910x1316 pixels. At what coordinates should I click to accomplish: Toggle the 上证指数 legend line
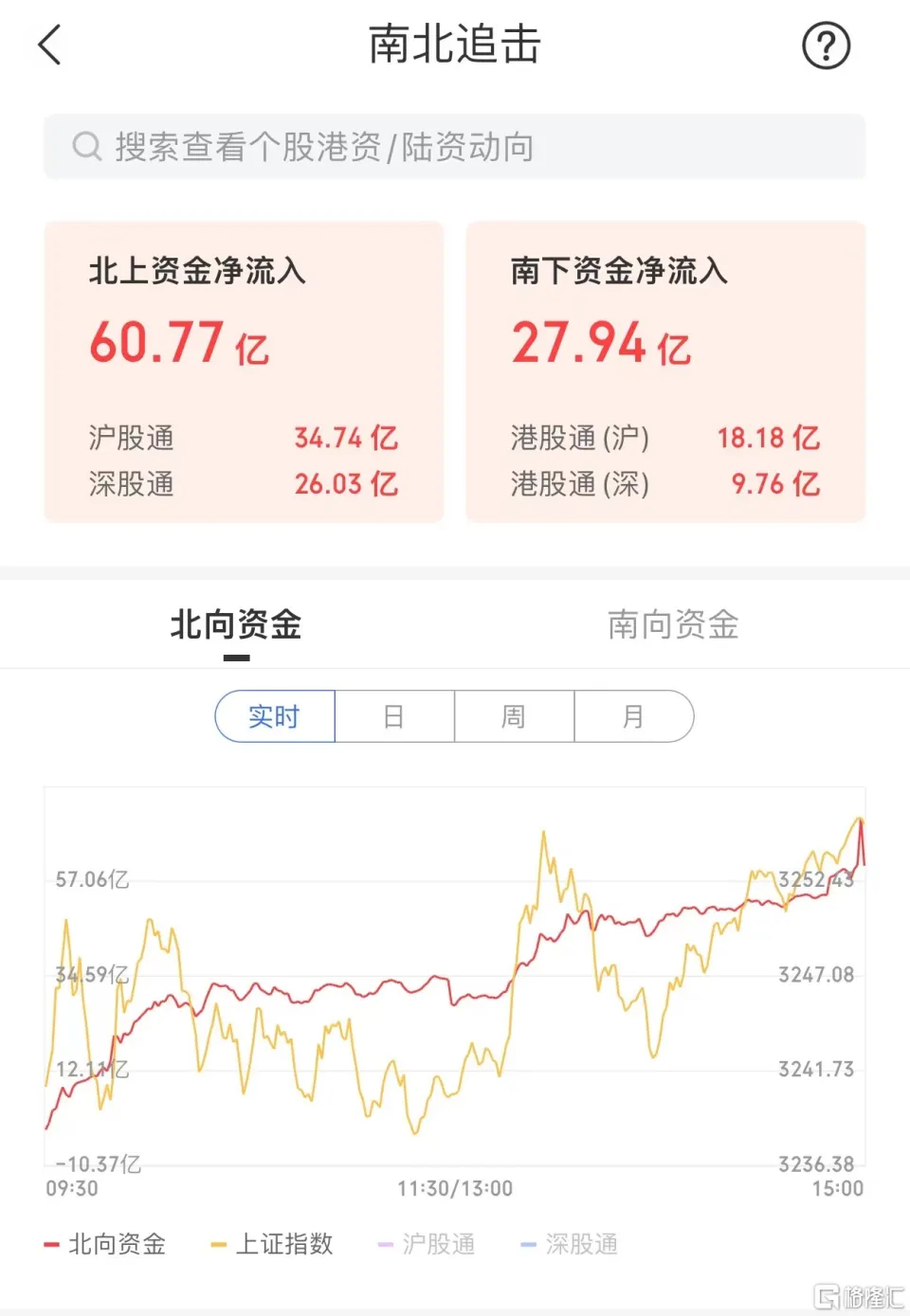[272, 1244]
